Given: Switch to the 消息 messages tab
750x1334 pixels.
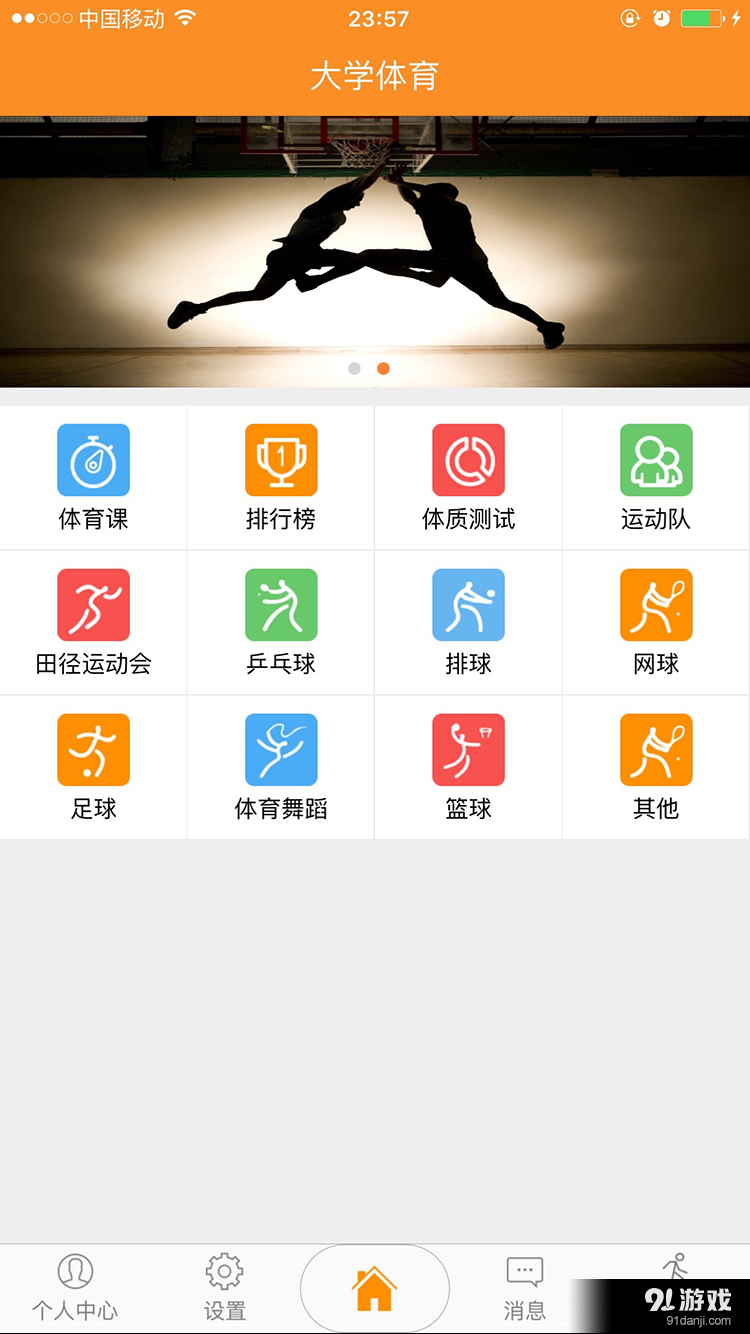Looking at the screenshot, I should (525, 1287).
